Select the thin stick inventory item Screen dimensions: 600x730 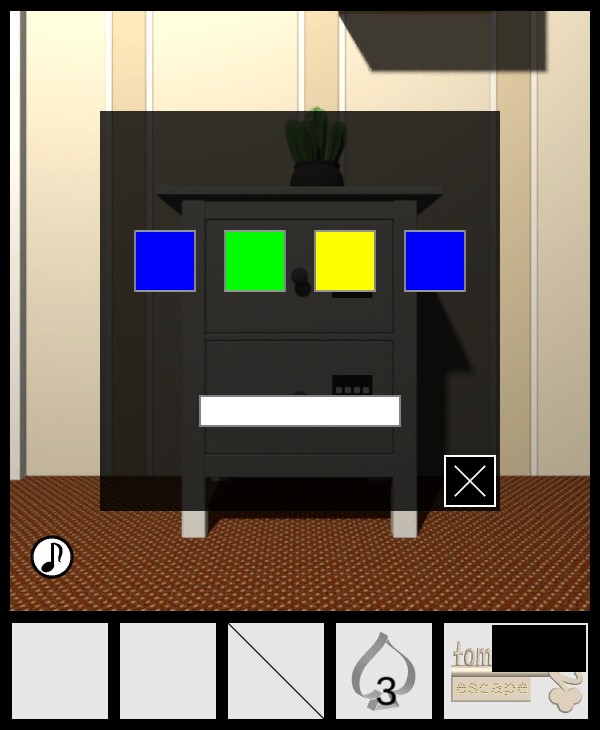276,671
